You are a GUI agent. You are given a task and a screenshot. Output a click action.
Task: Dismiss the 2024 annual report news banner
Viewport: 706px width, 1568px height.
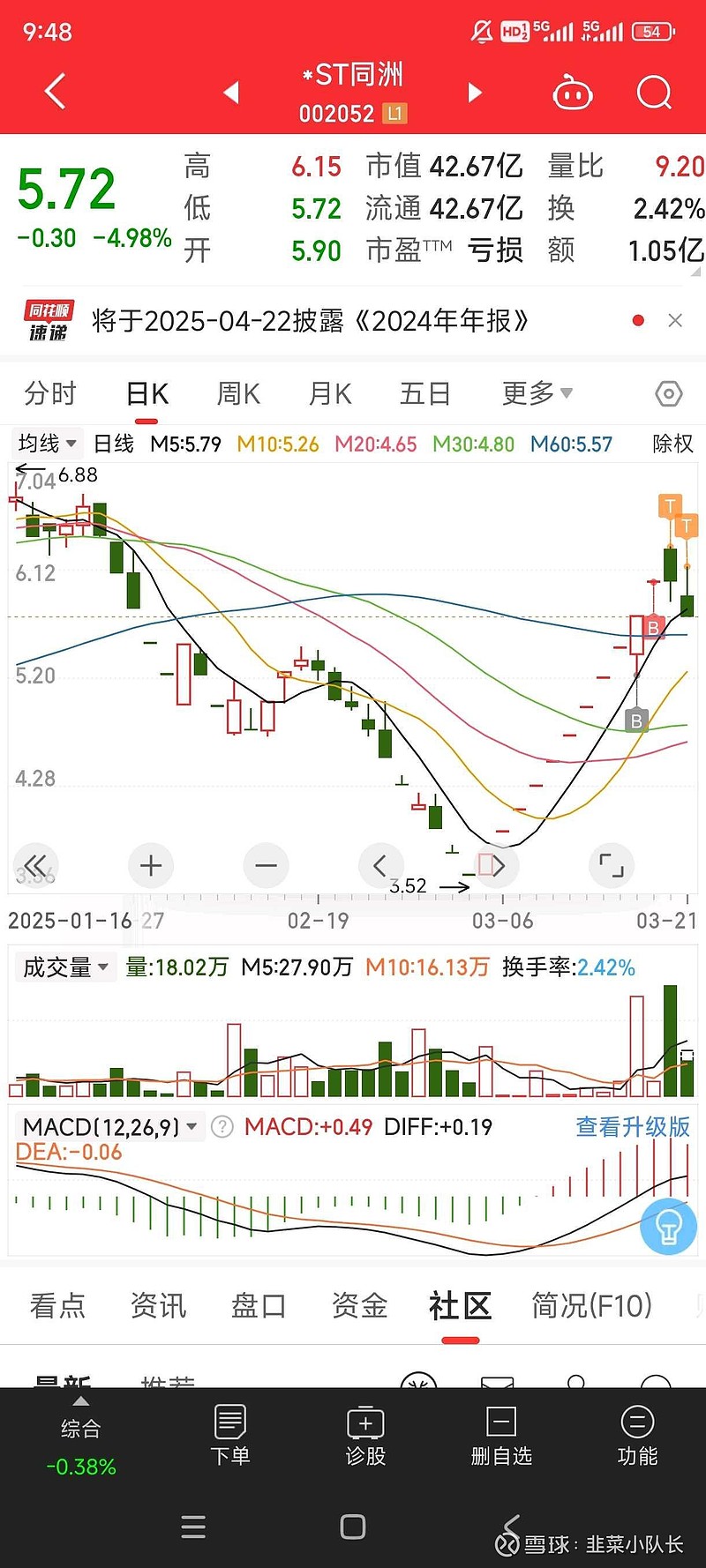[675, 320]
